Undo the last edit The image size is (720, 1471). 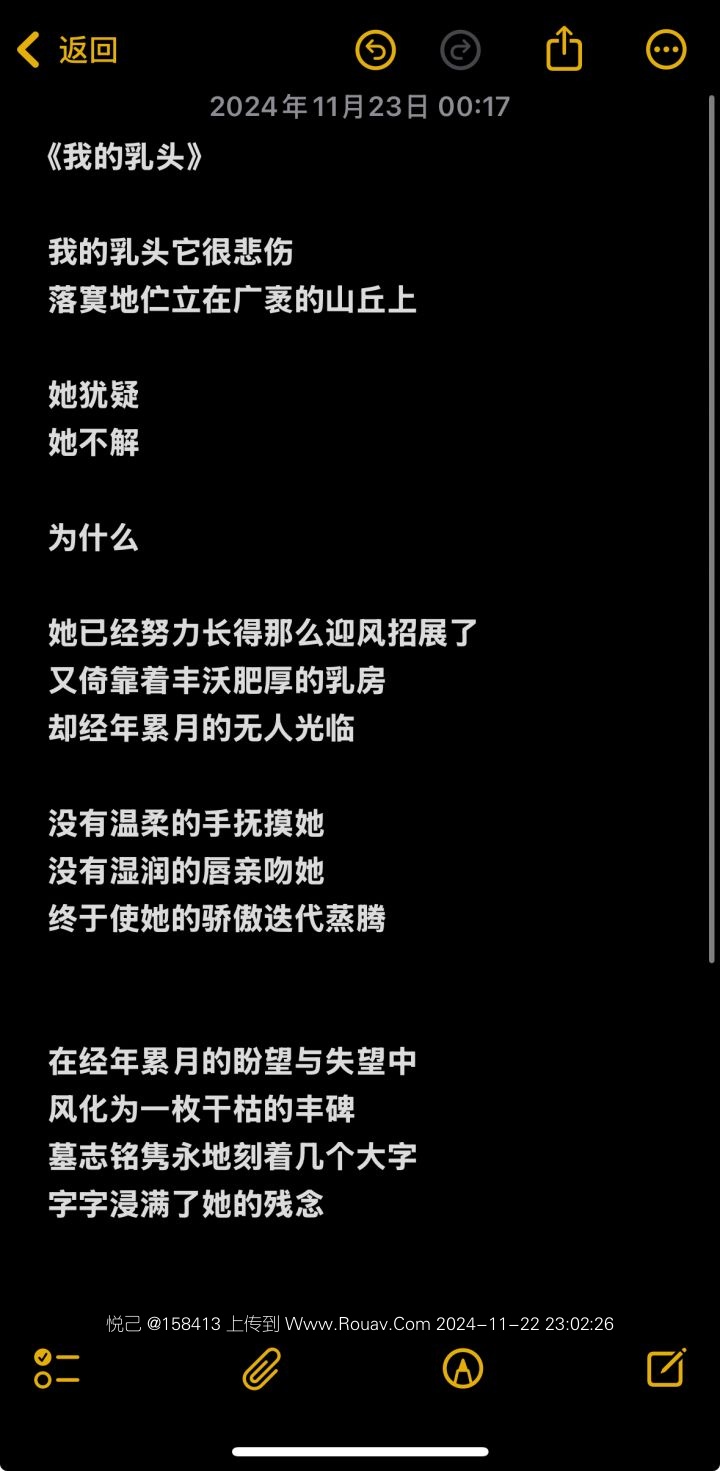click(x=376, y=49)
